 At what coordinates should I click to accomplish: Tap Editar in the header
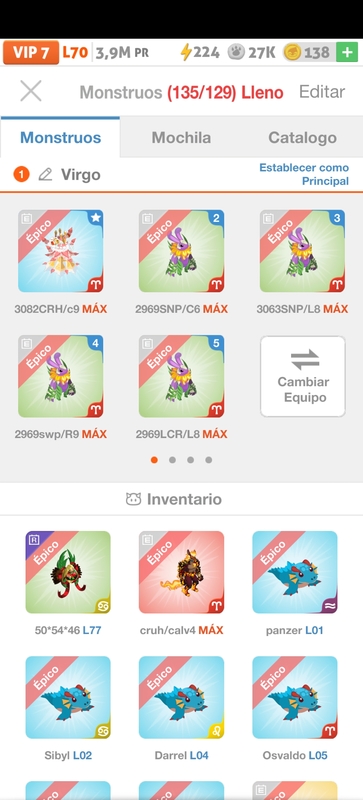tap(322, 92)
